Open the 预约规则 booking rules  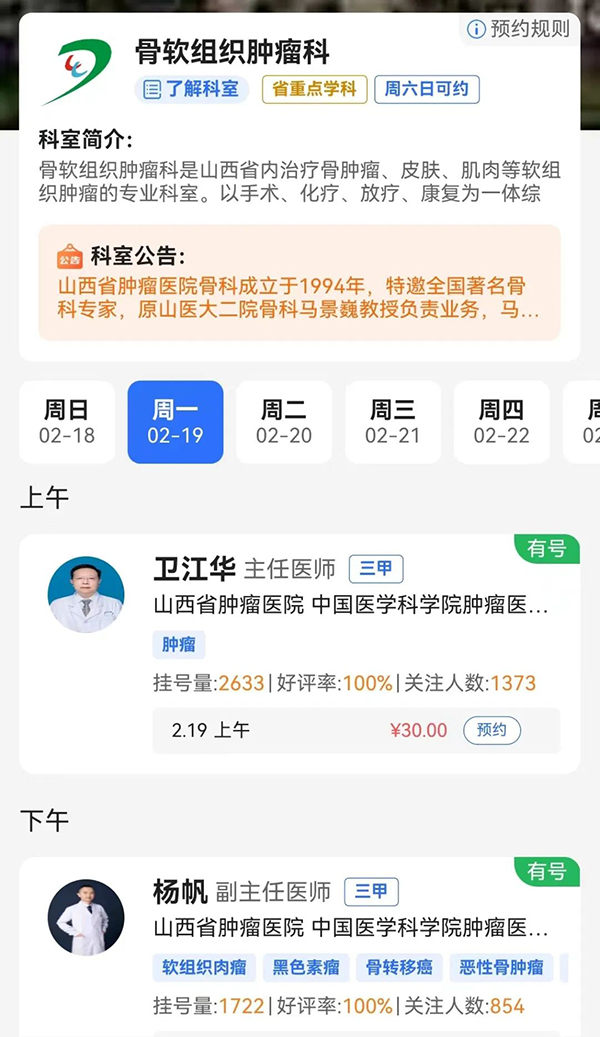pos(519,28)
